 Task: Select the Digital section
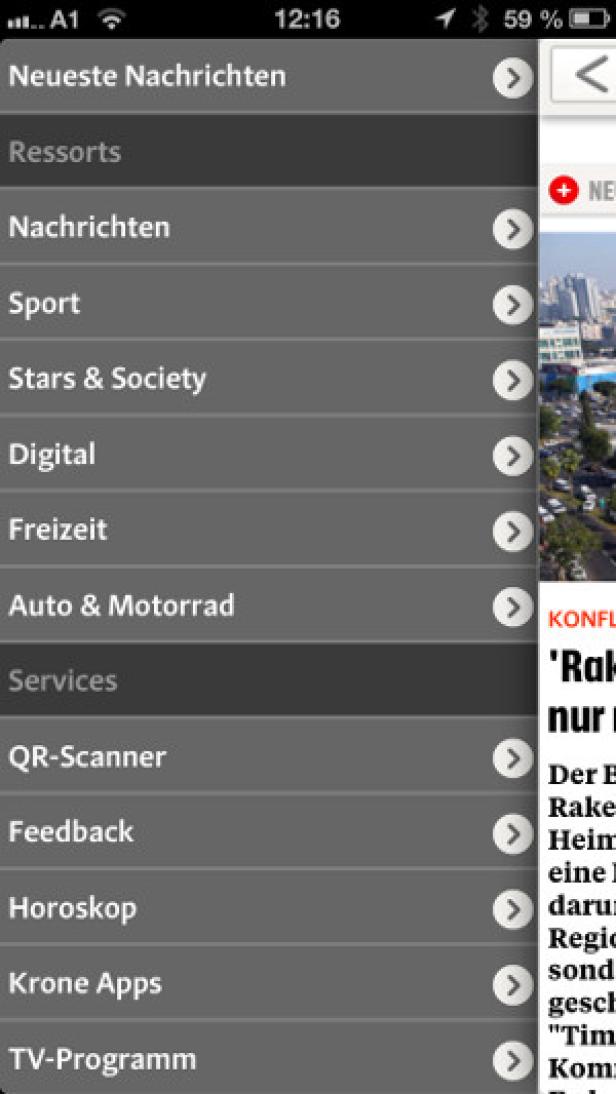(x=266, y=455)
